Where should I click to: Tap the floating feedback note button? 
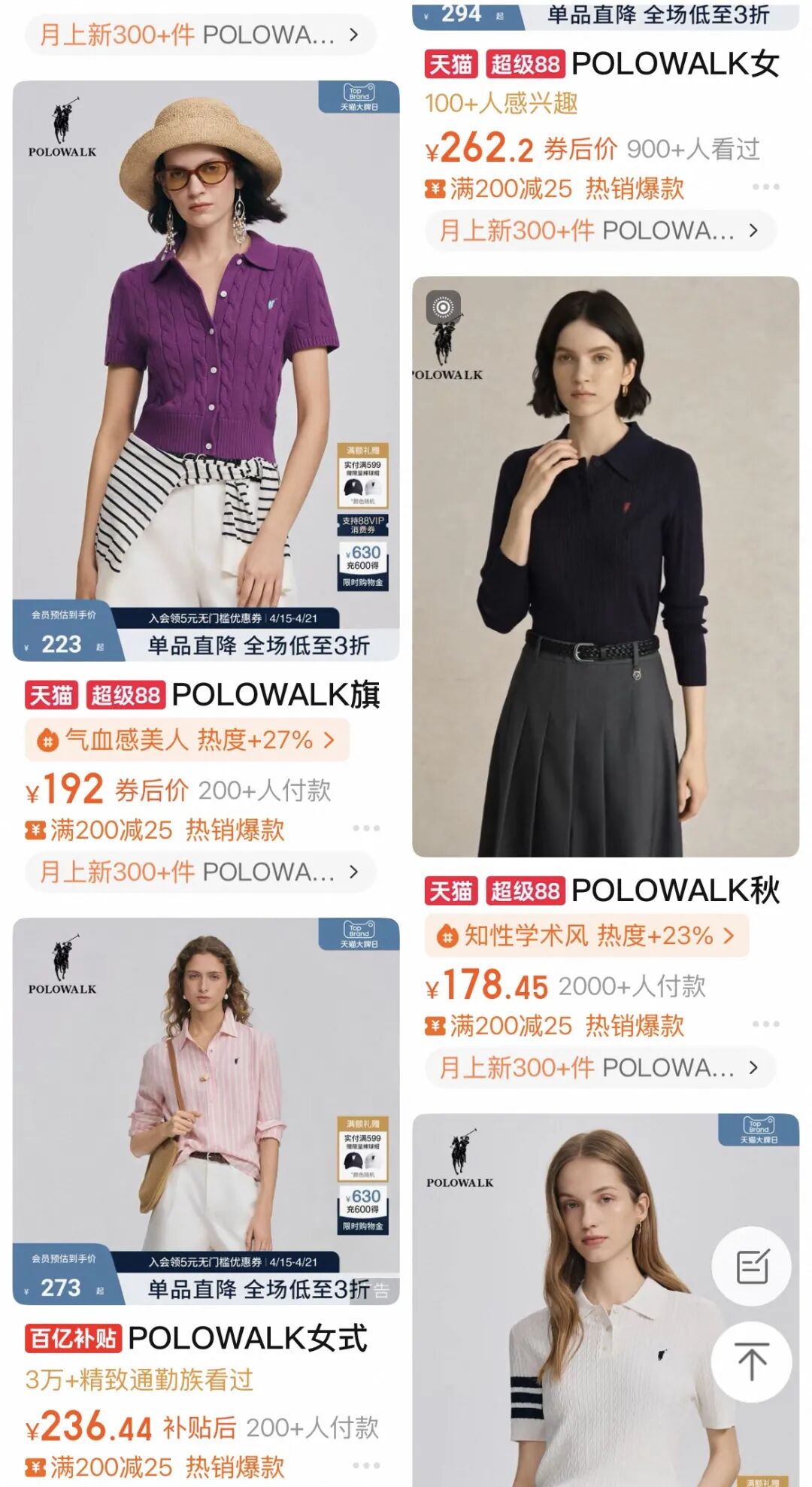(751, 1267)
